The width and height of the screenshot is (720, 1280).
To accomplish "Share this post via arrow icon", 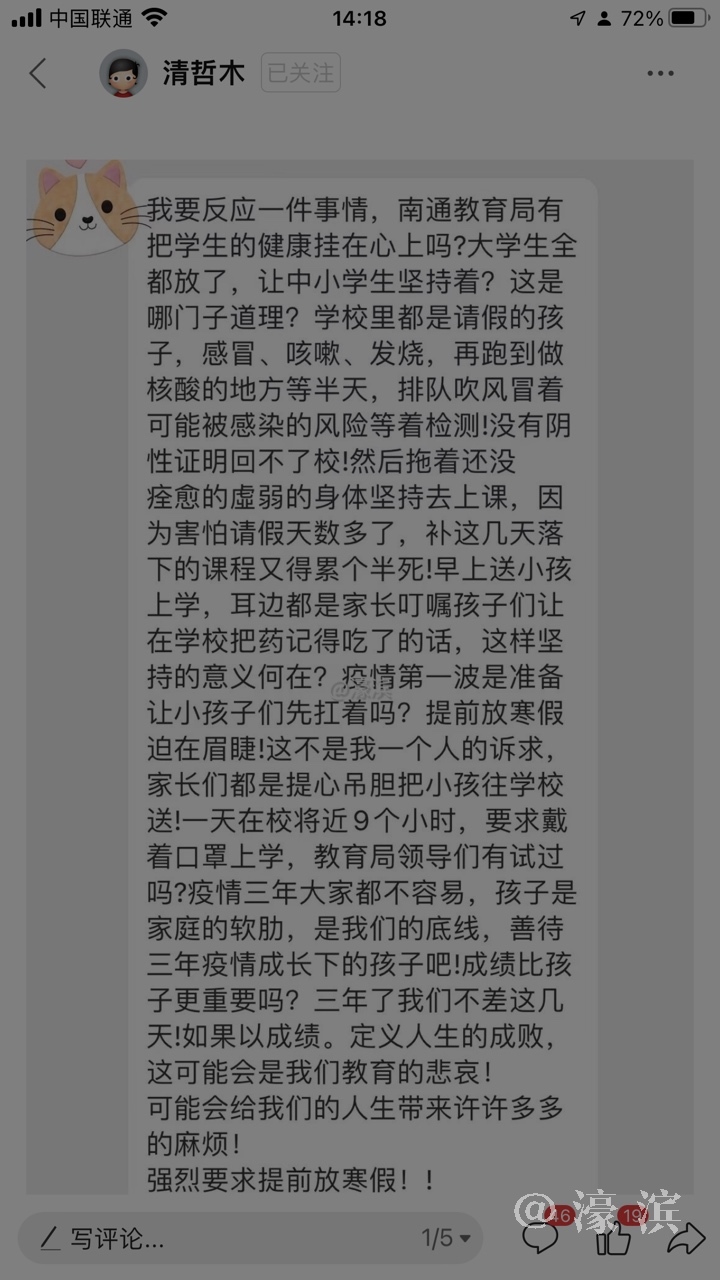I will 685,1240.
